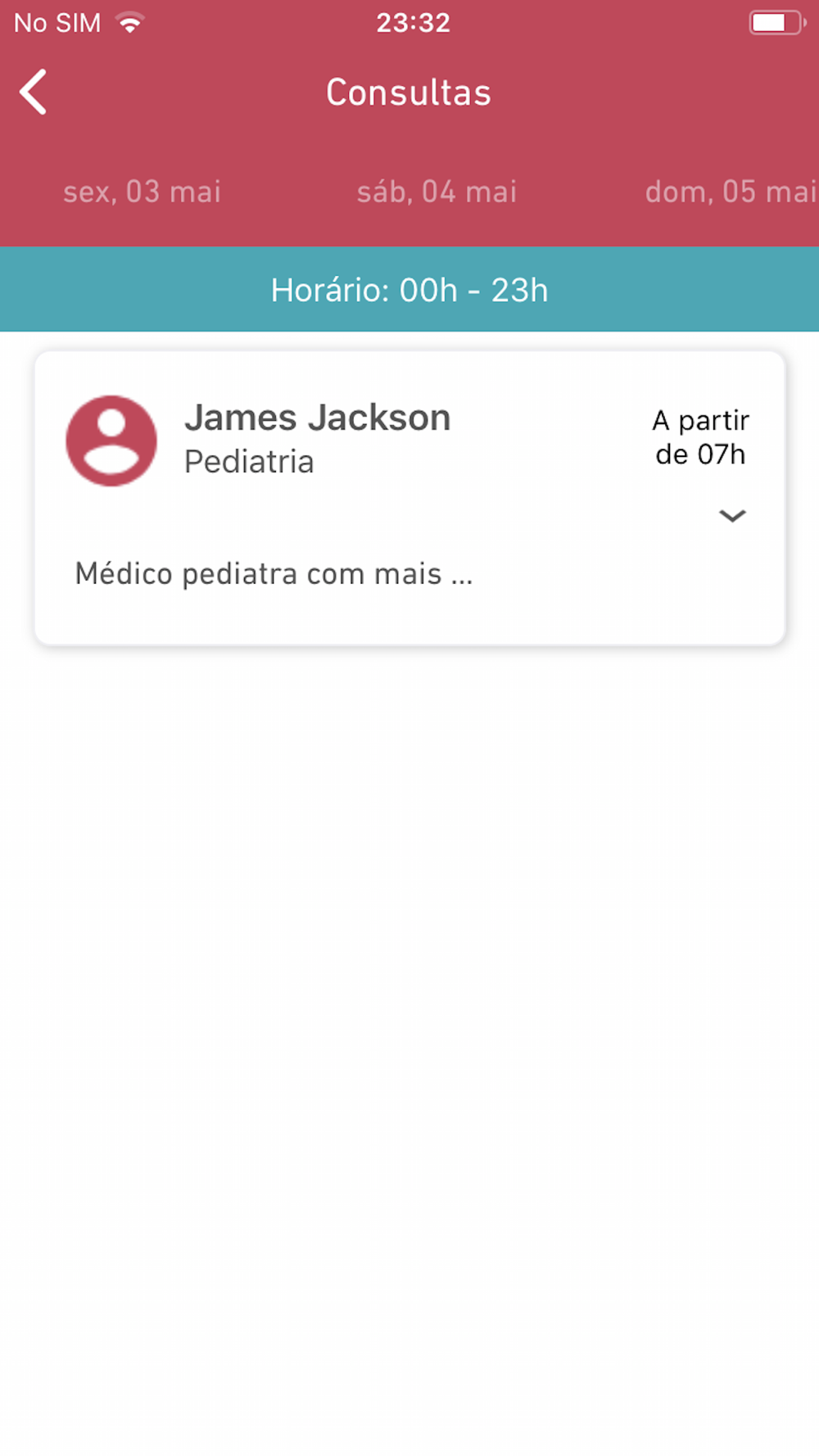Select the date sex, 03 mai
The image size is (819, 1456).
pos(142,192)
